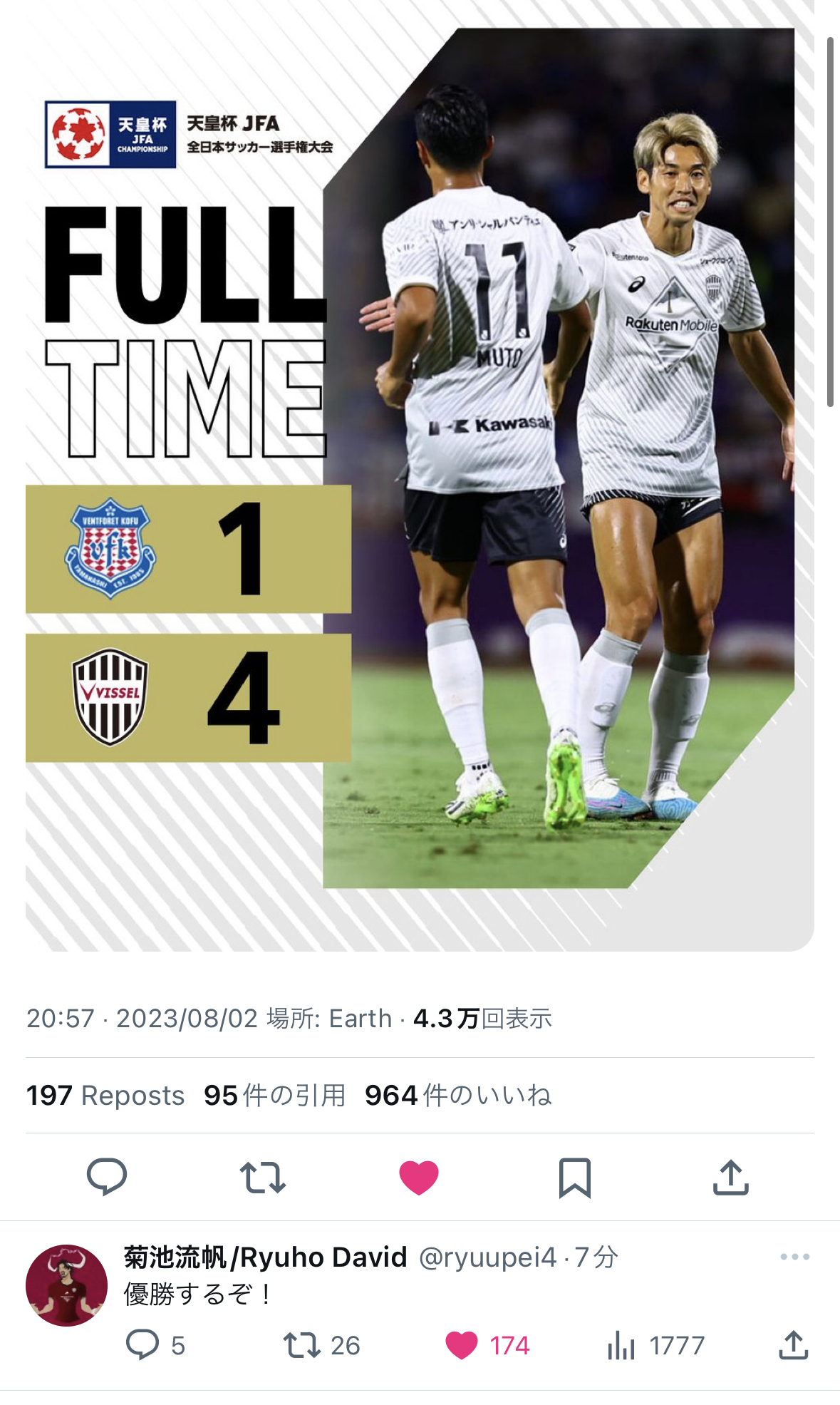The height and width of the screenshot is (1405, 840).
Task: Repost Ryuho David's reply
Action: pos(302,1345)
